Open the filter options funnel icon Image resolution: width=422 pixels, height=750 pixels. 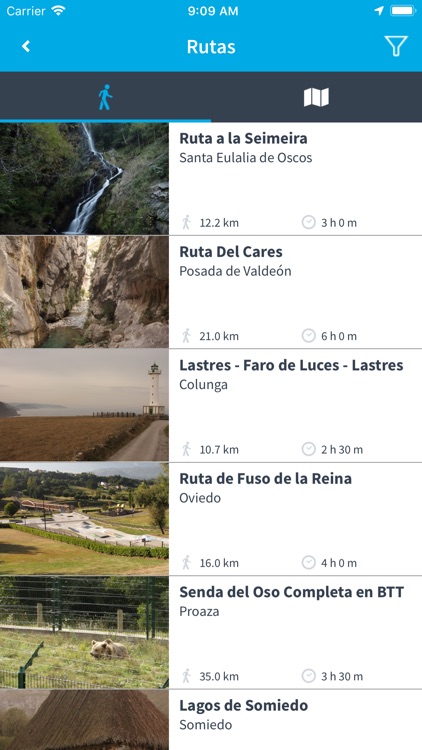(x=396, y=46)
